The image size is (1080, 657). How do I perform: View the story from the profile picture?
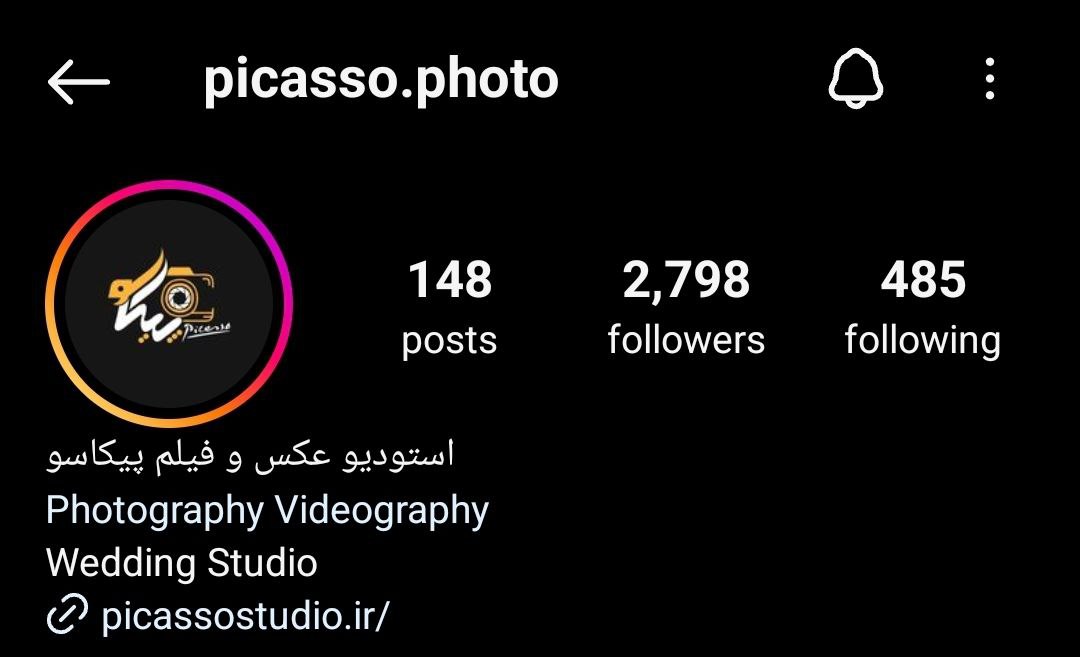pyautogui.click(x=168, y=303)
